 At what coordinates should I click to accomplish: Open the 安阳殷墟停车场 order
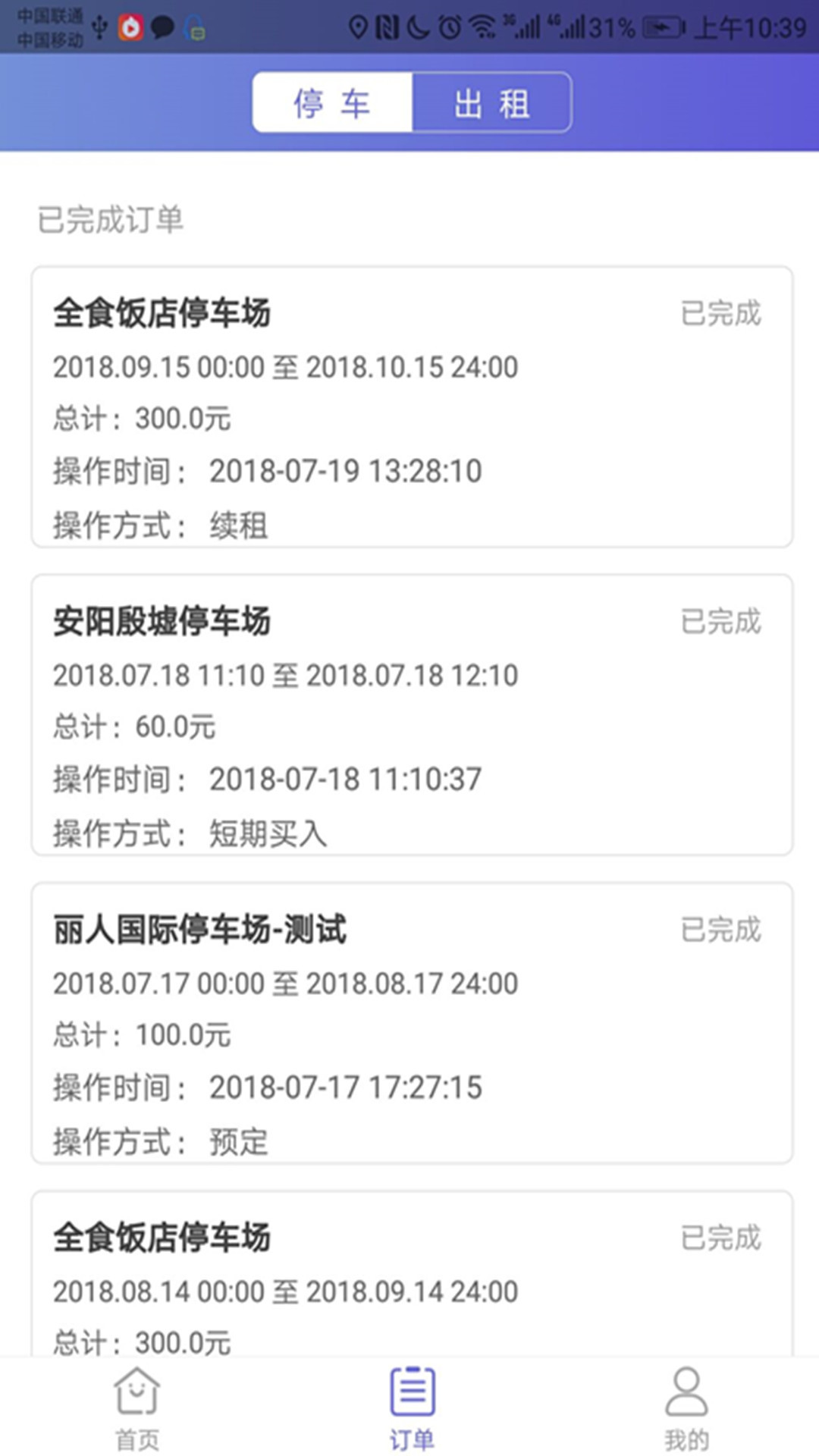pos(412,715)
